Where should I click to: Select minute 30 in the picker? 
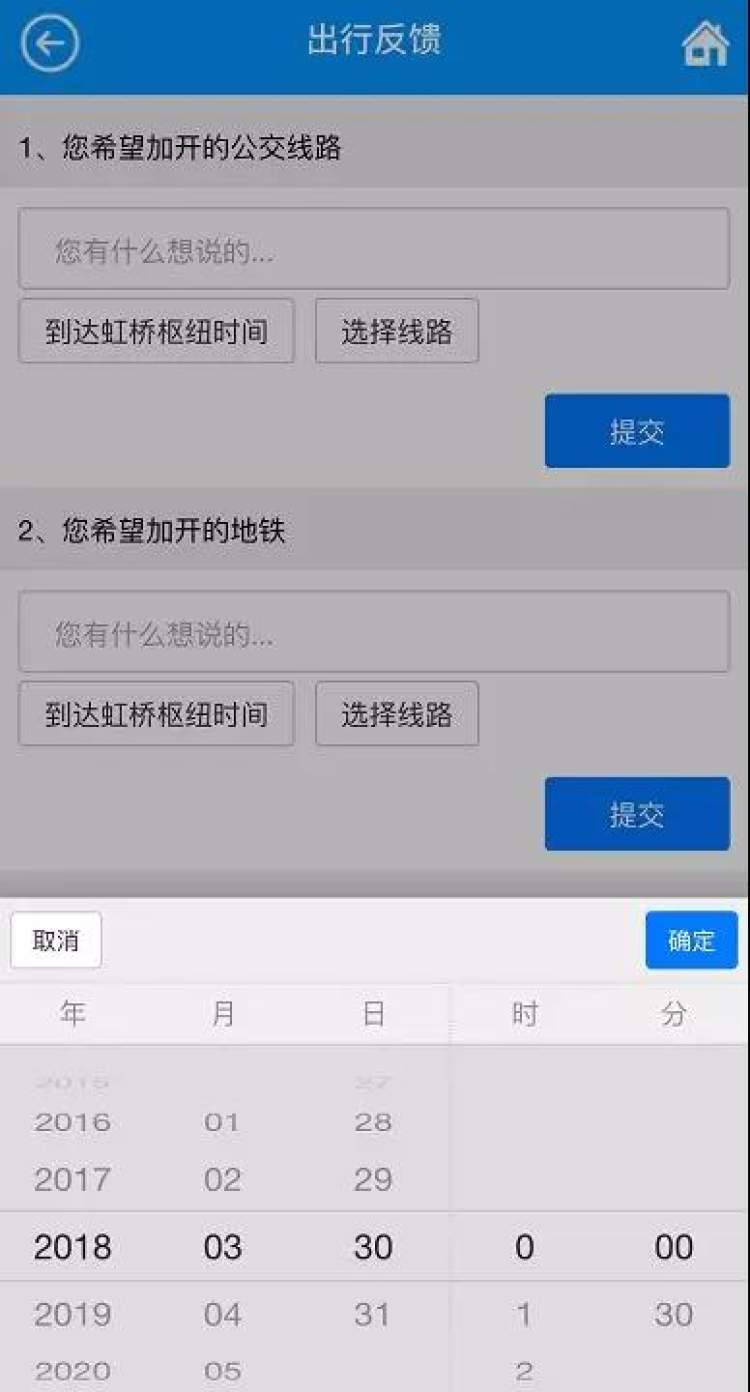[673, 1314]
